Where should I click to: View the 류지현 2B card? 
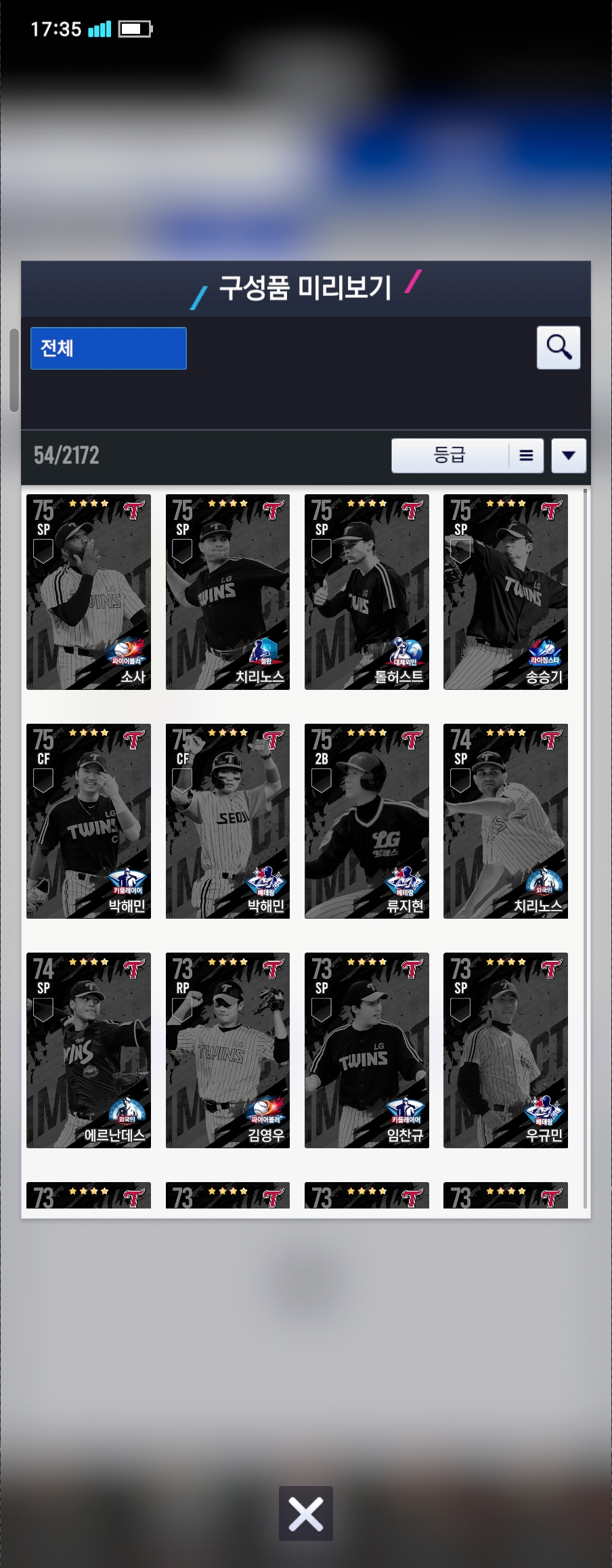(366, 821)
